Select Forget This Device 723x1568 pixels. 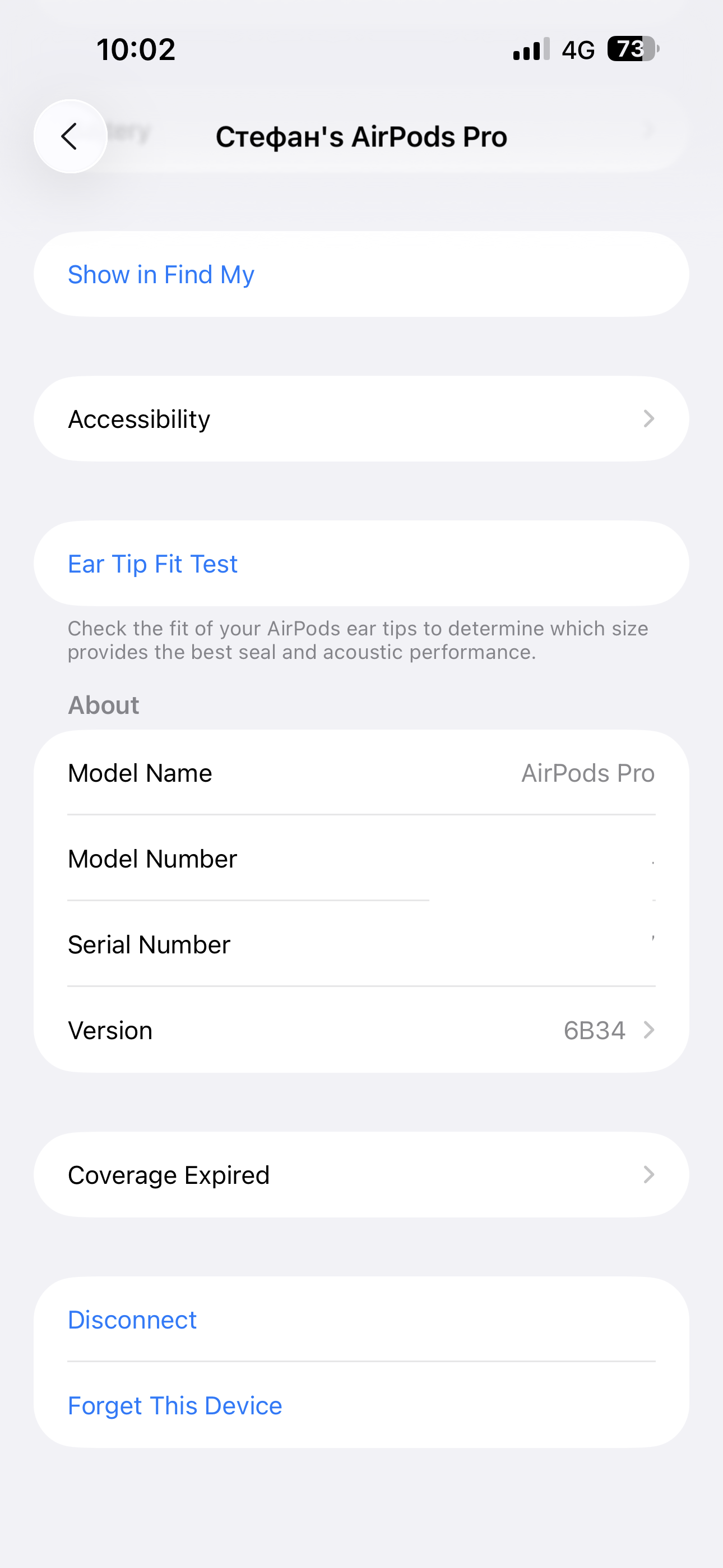(x=175, y=1405)
